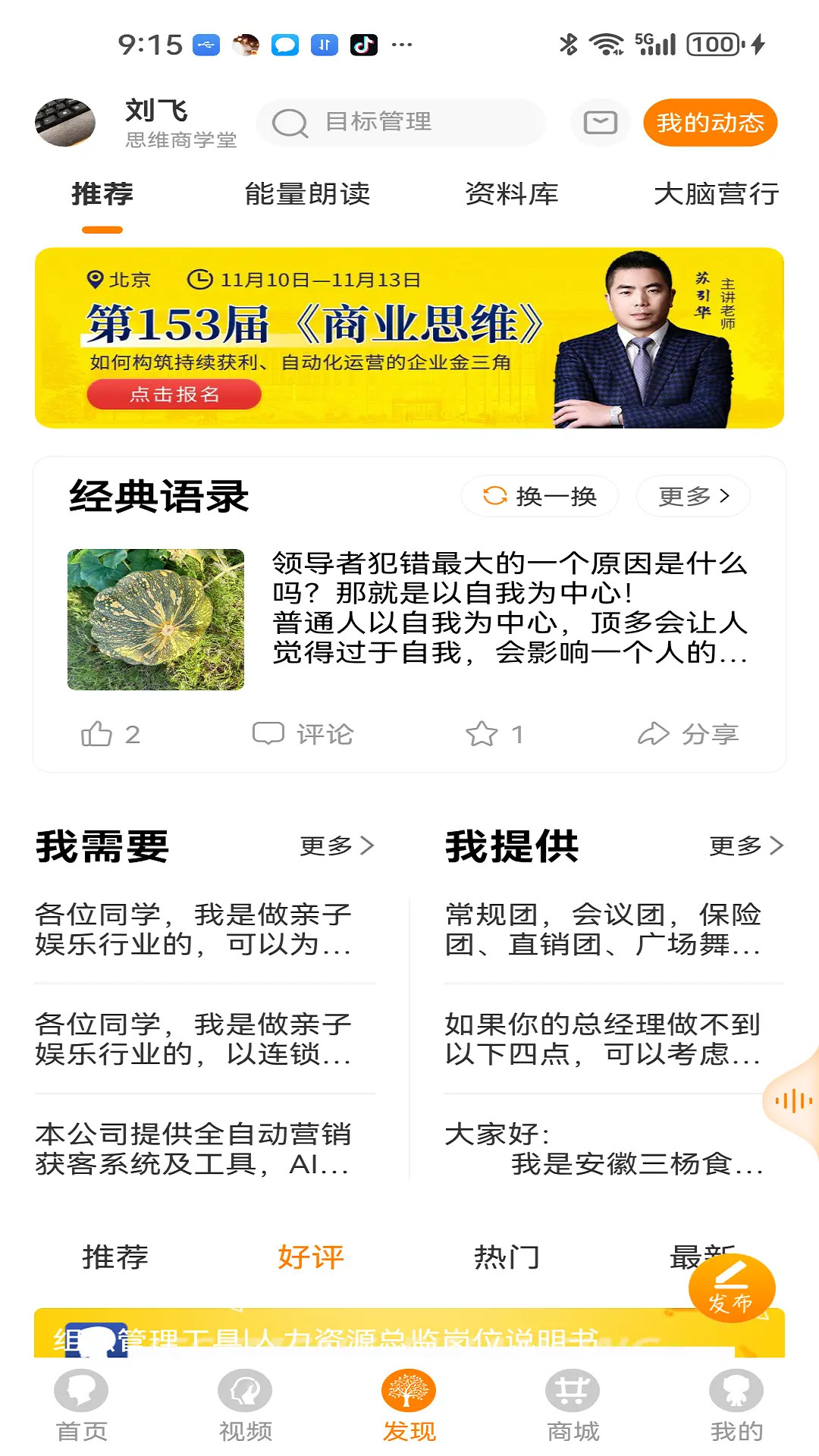The height and width of the screenshot is (1456, 819).
Task: Comment on the 经典语录 quote
Action: coord(303,734)
